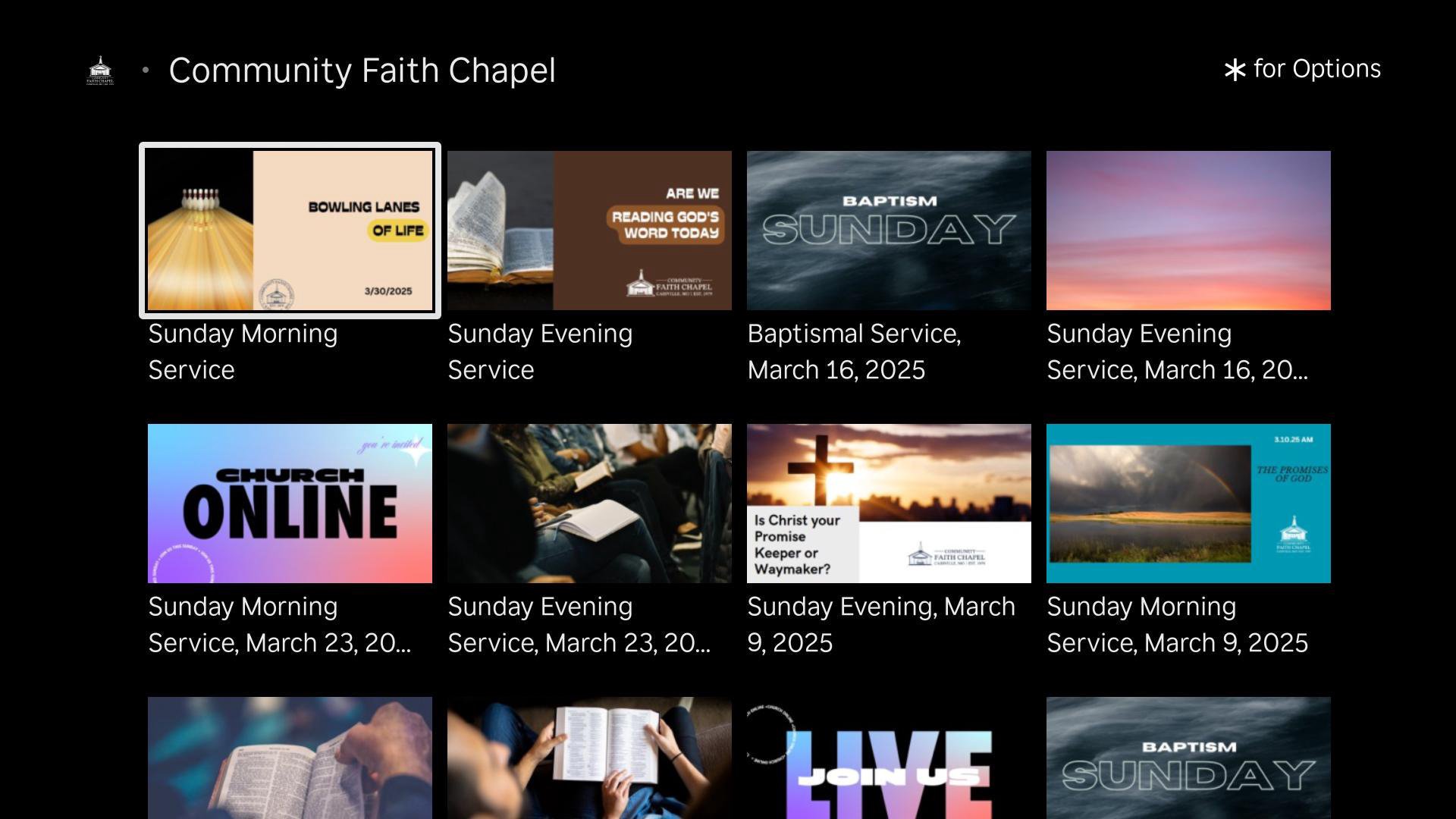The image size is (1456, 819).
Task: Select Sunday Morning Service, March 9, 2025
Action: 1188,504
